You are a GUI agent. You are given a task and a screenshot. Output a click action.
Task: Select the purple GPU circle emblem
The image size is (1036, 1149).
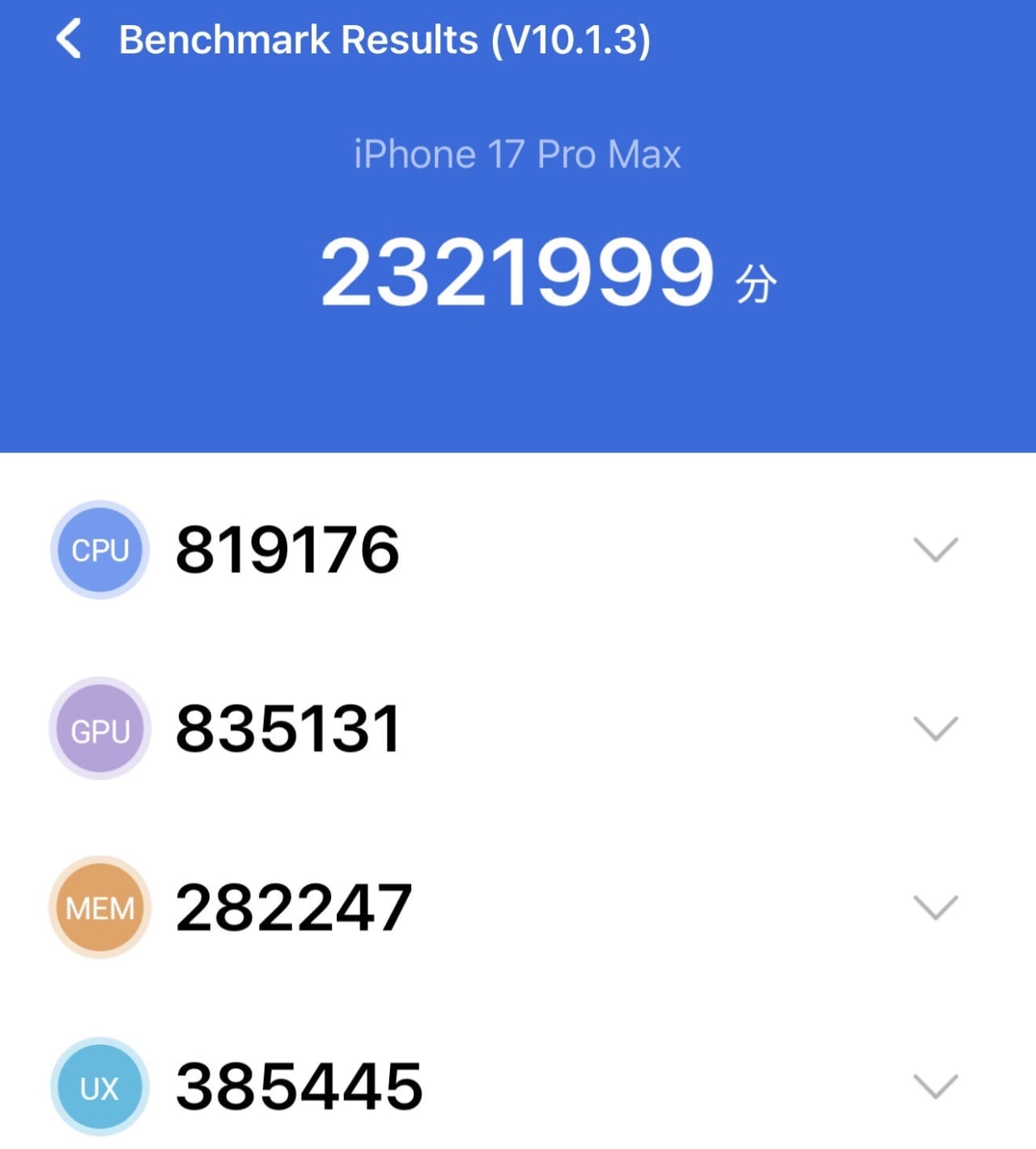99,728
